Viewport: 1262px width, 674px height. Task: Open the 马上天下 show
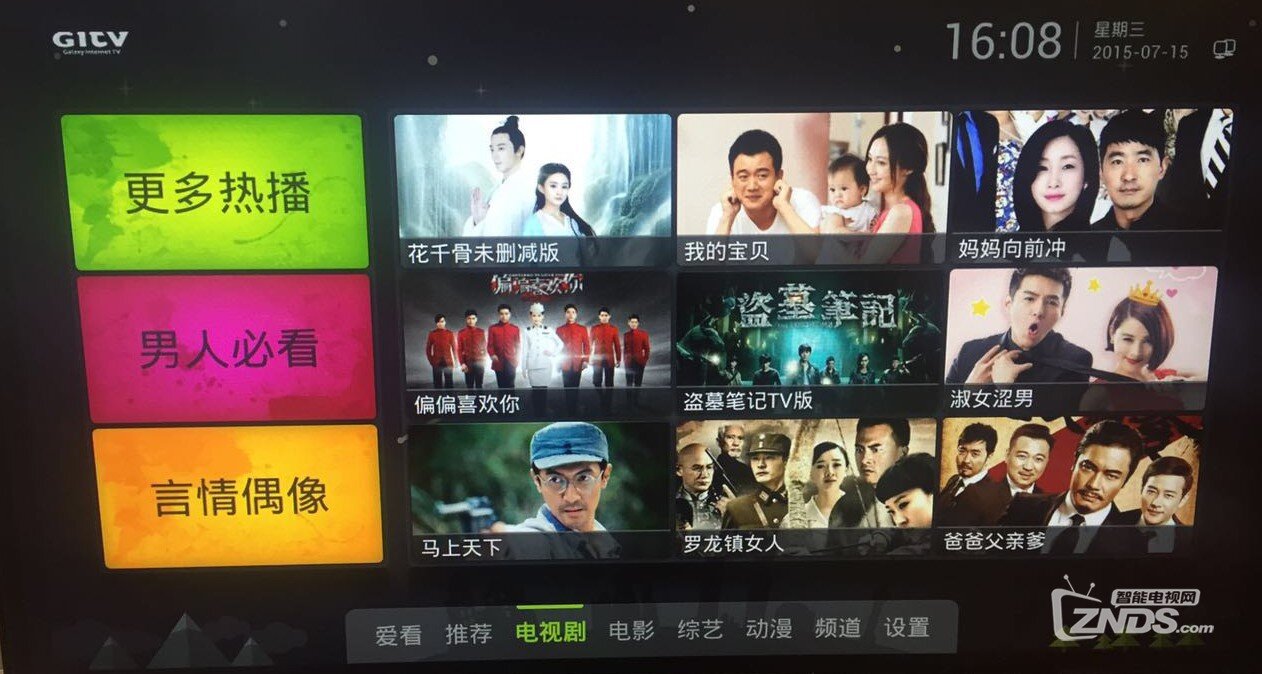coord(539,490)
